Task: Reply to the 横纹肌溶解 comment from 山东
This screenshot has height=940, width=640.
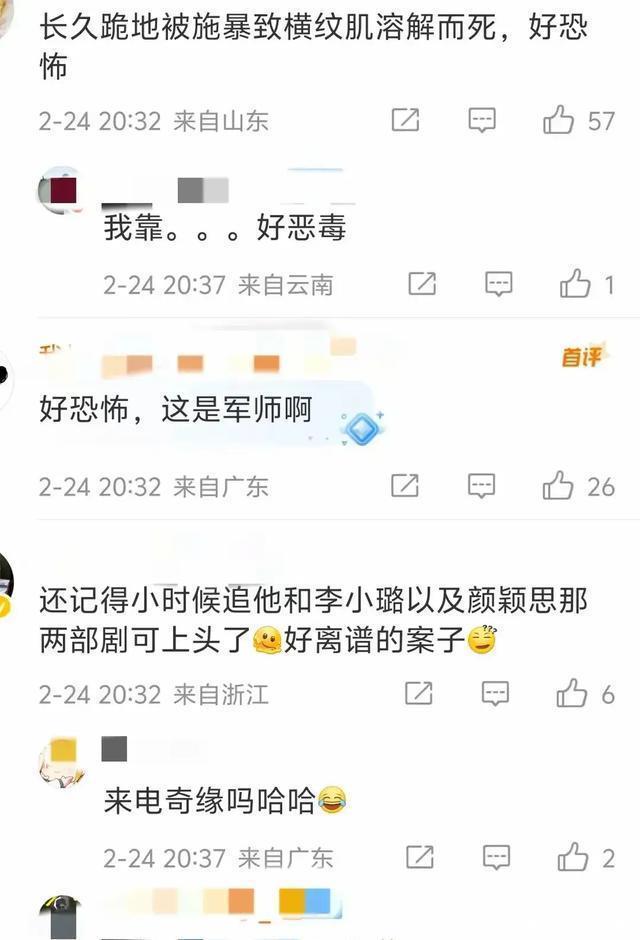Action: [482, 121]
